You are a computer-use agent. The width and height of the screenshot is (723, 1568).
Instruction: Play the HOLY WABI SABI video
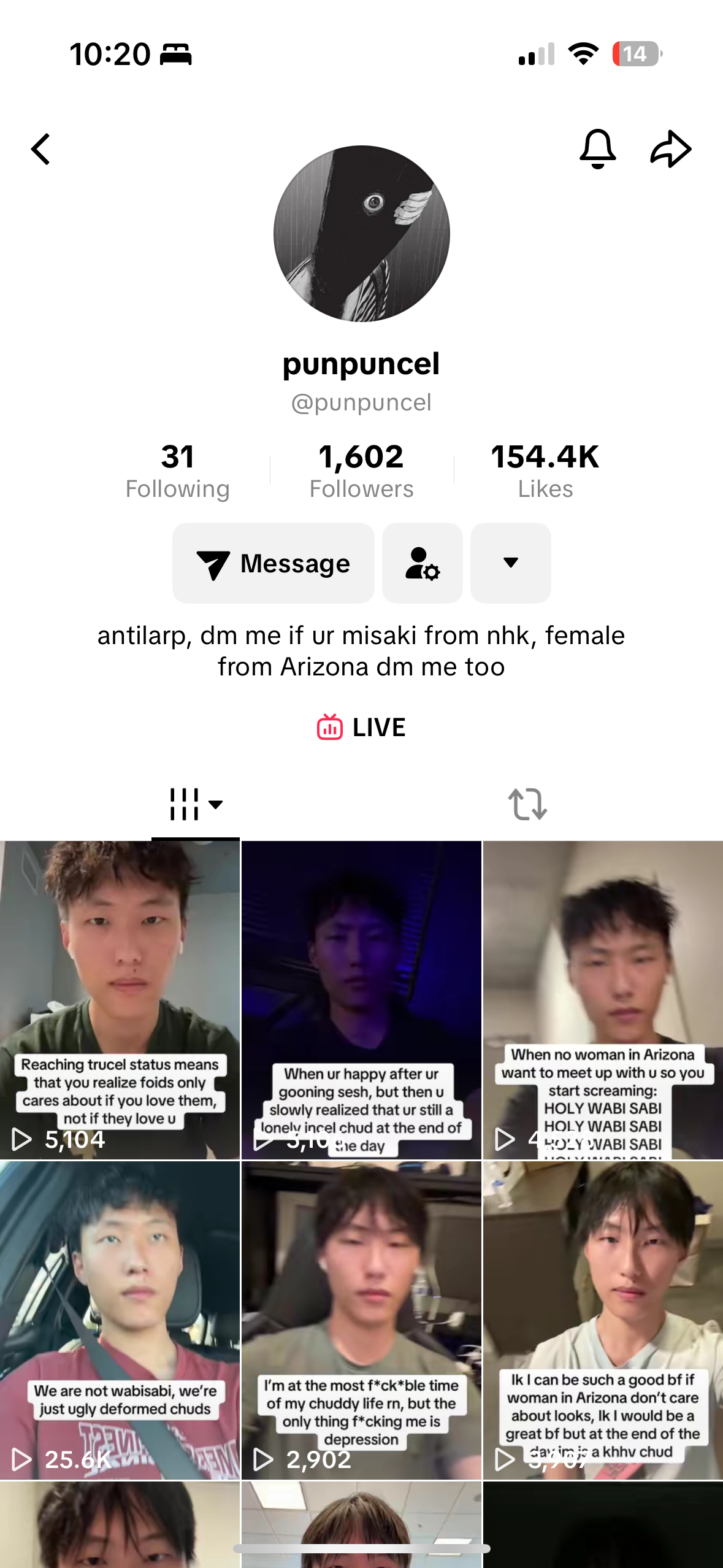(603, 1000)
